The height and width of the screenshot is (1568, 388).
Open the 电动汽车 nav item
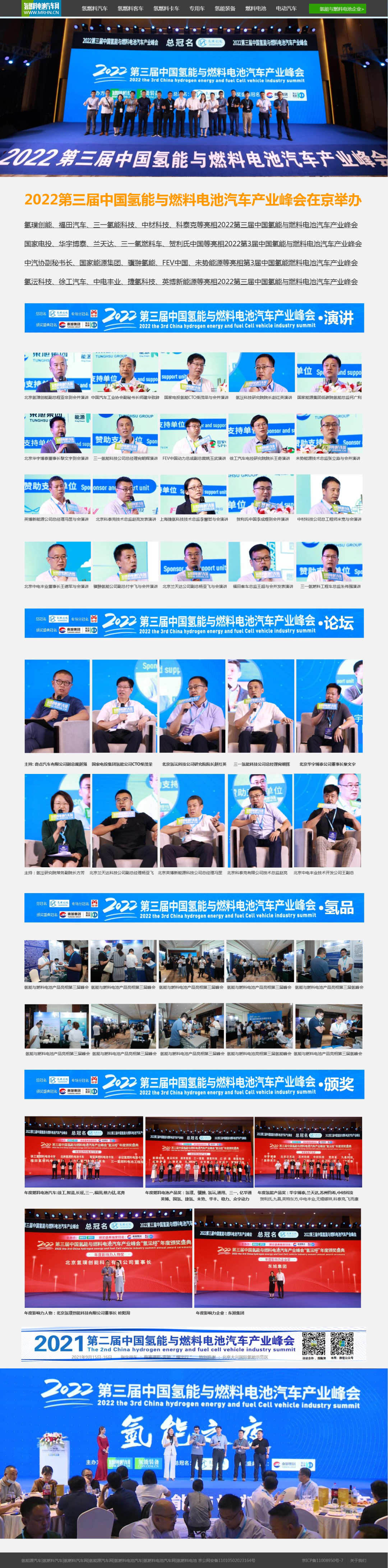286,9
